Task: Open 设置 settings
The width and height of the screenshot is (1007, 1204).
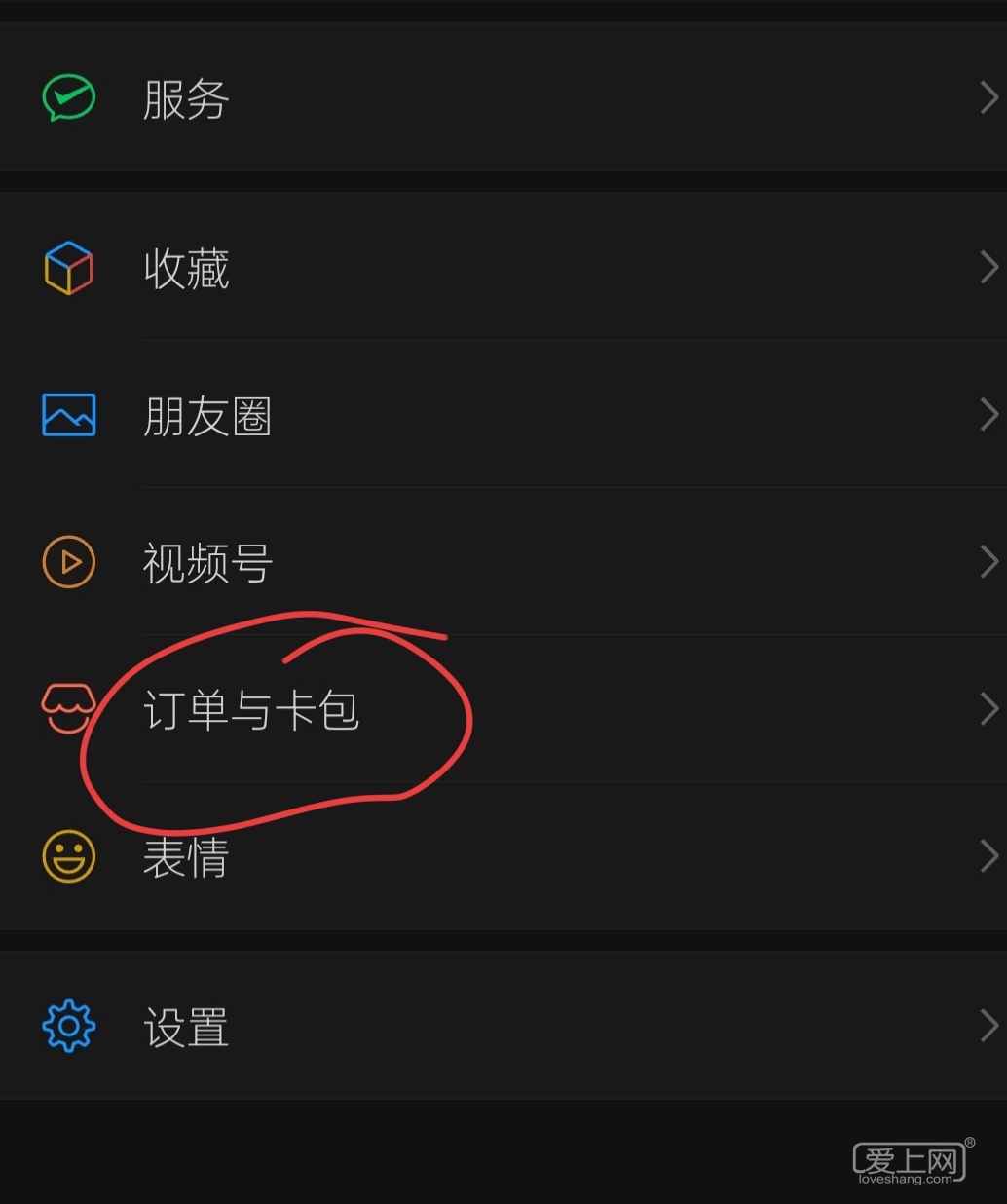Action: (503, 1026)
